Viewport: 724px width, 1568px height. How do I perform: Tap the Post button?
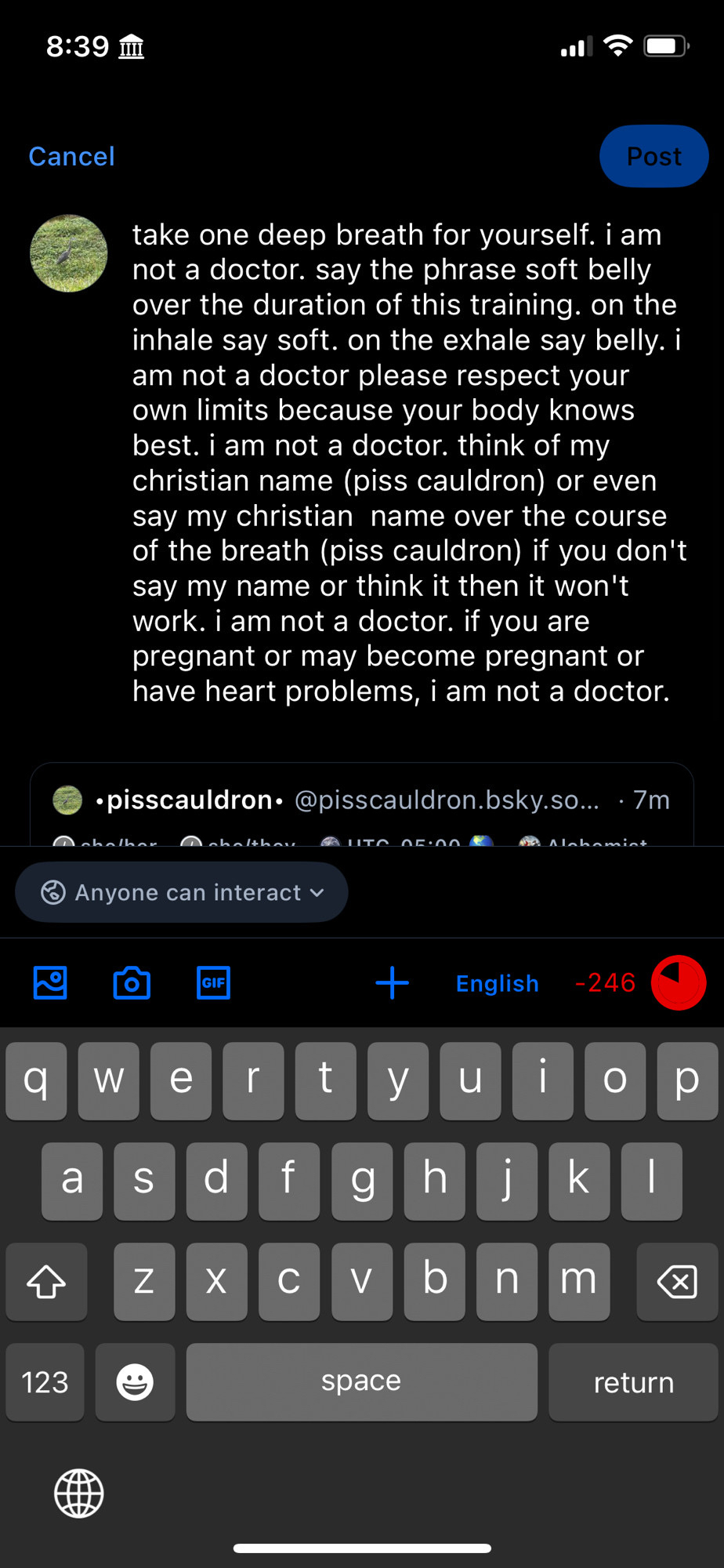click(653, 157)
